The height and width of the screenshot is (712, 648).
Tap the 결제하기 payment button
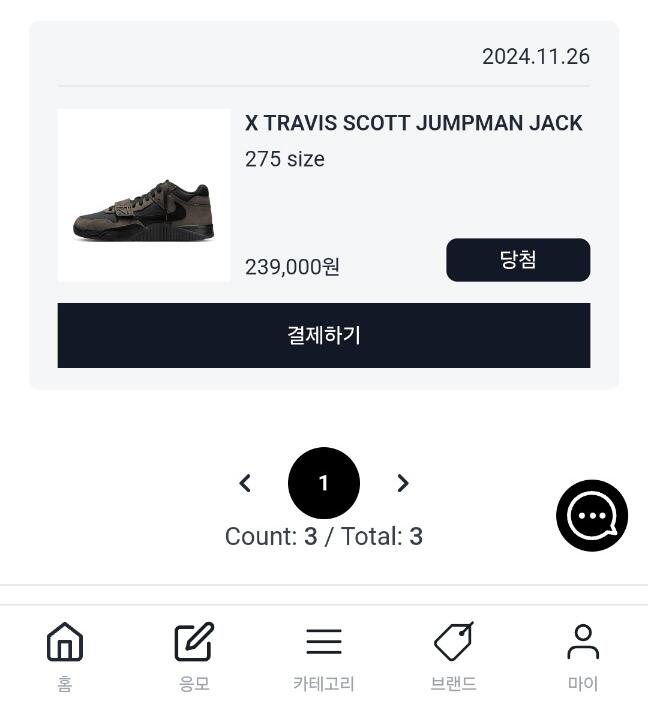pos(323,335)
